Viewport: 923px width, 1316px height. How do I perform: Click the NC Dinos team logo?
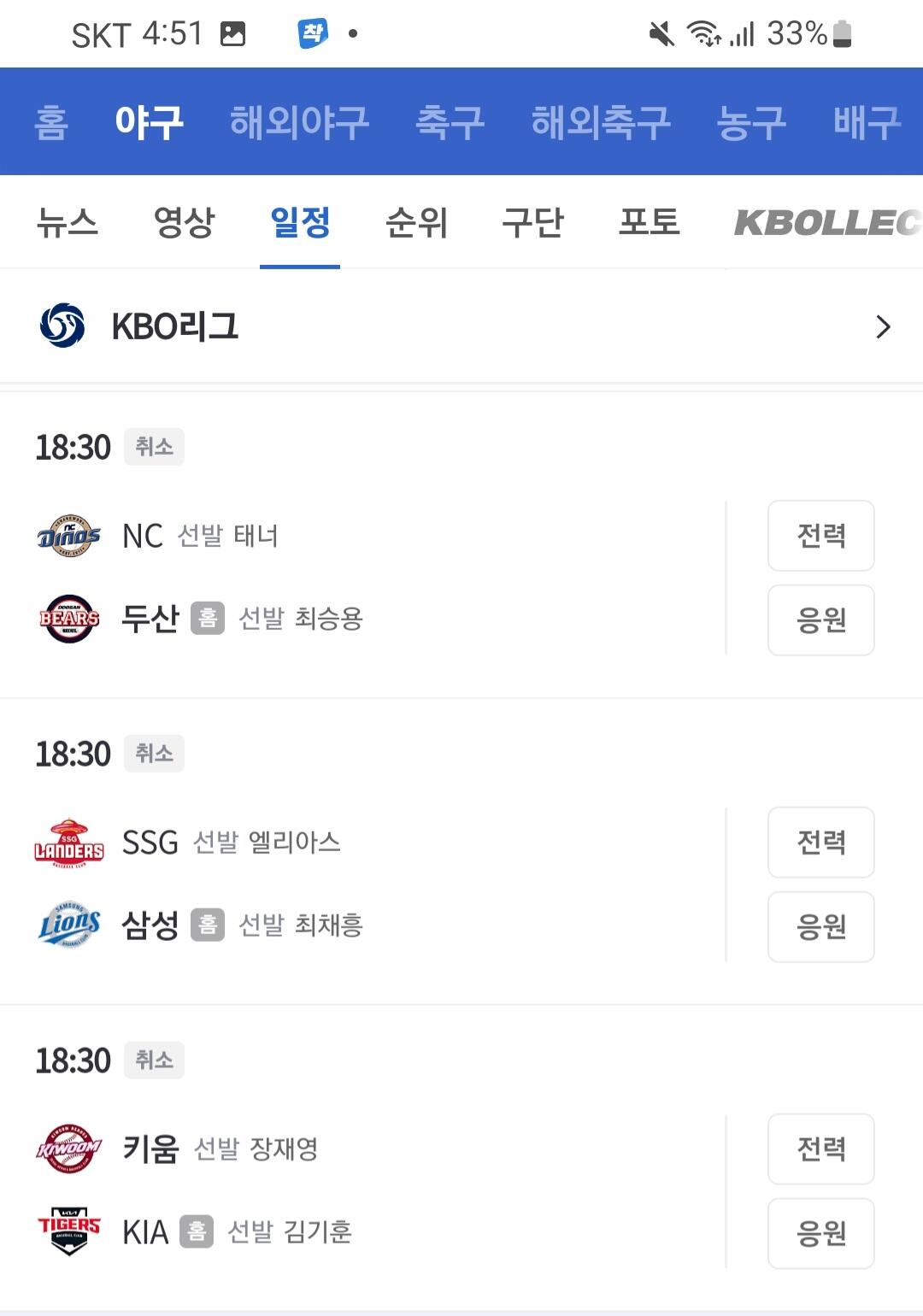click(69, 535)
